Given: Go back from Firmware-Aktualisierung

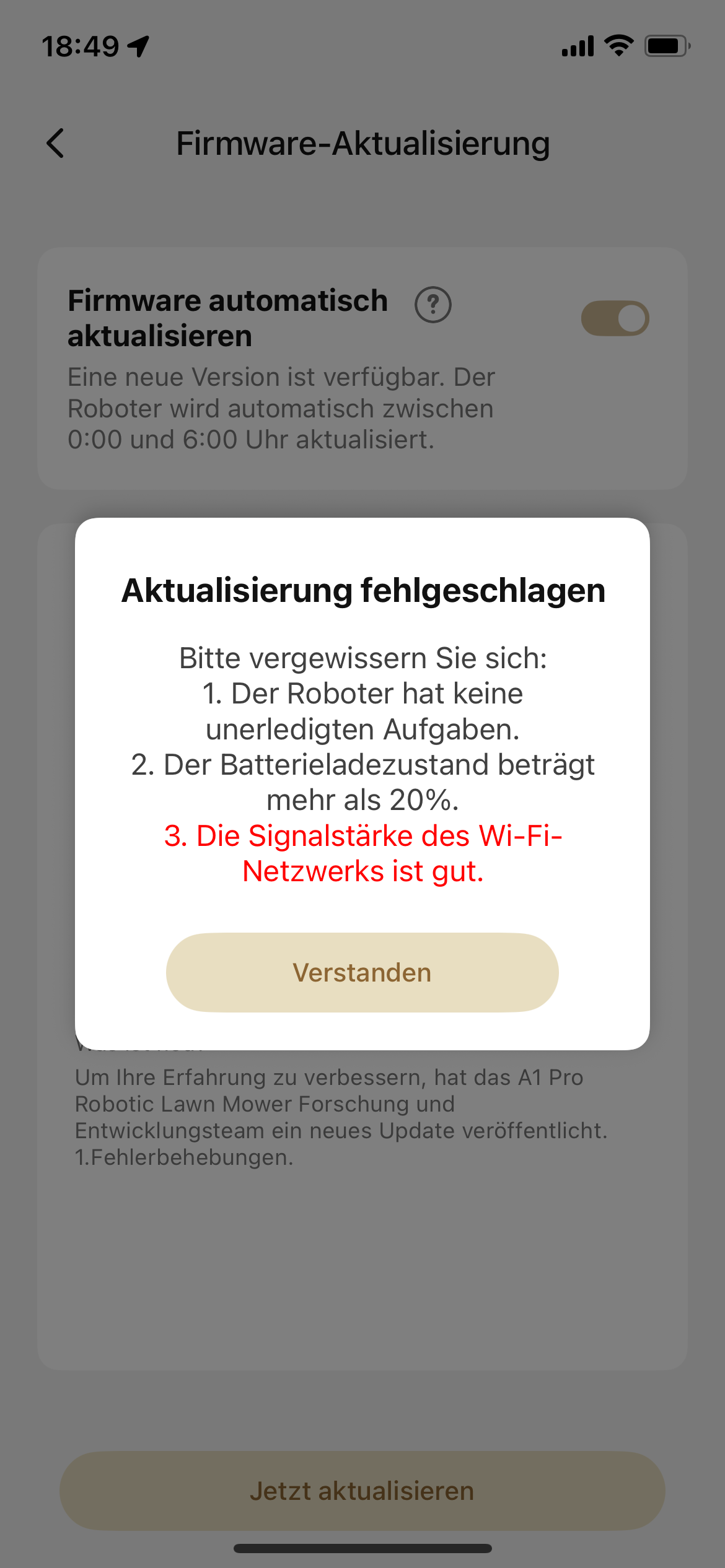Looking at the screenshot, I should tap(56, 143).
